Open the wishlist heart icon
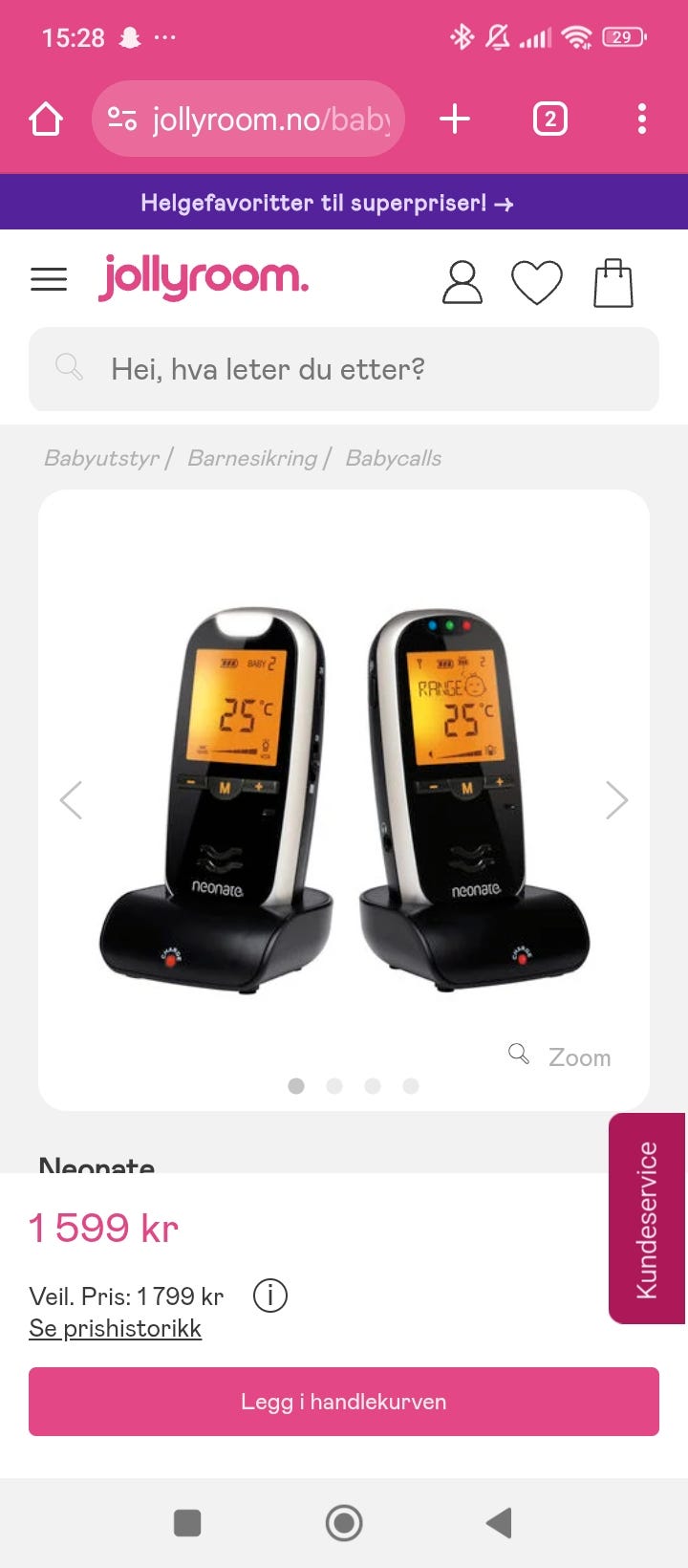688x1568 pixels. click(x=538, y=282)
